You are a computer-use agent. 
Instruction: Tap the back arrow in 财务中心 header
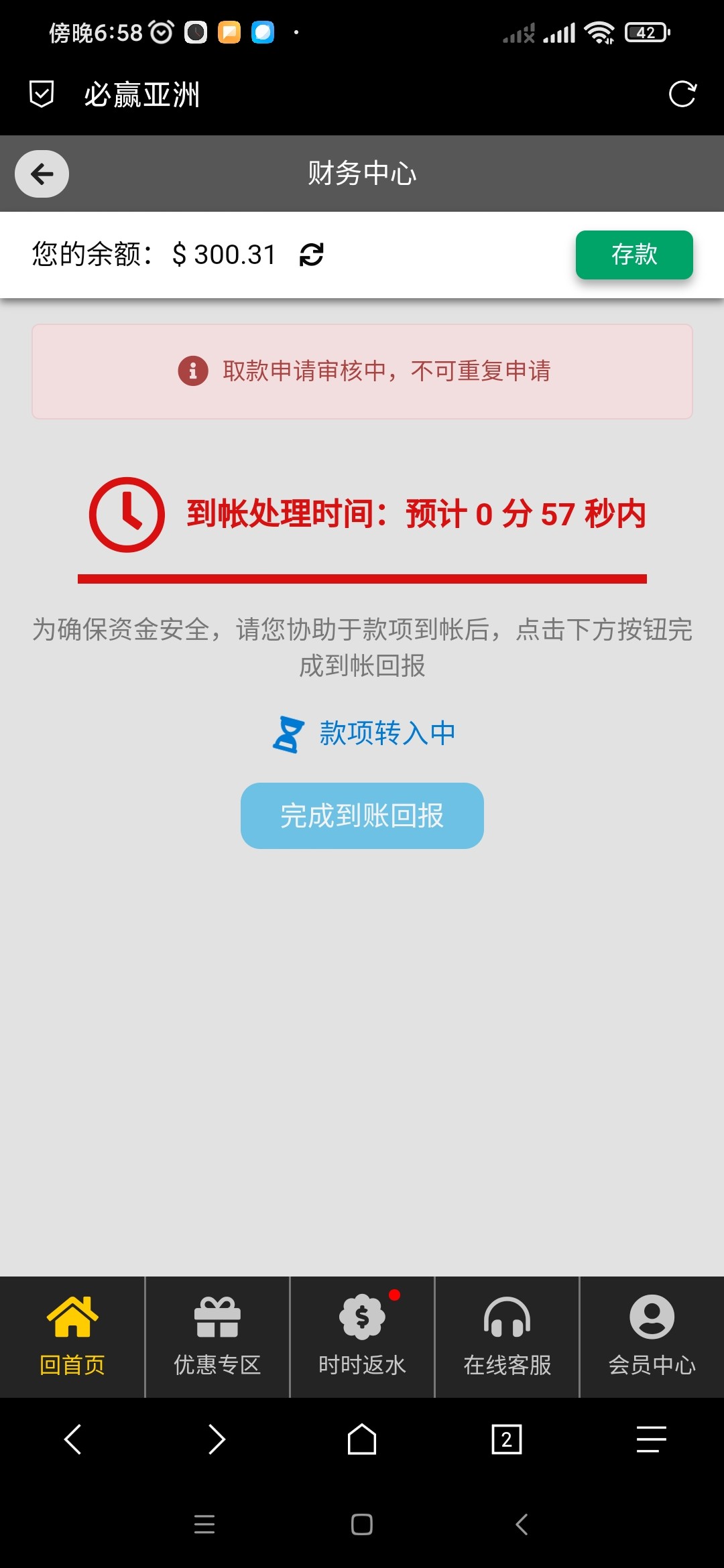(42, 174)
